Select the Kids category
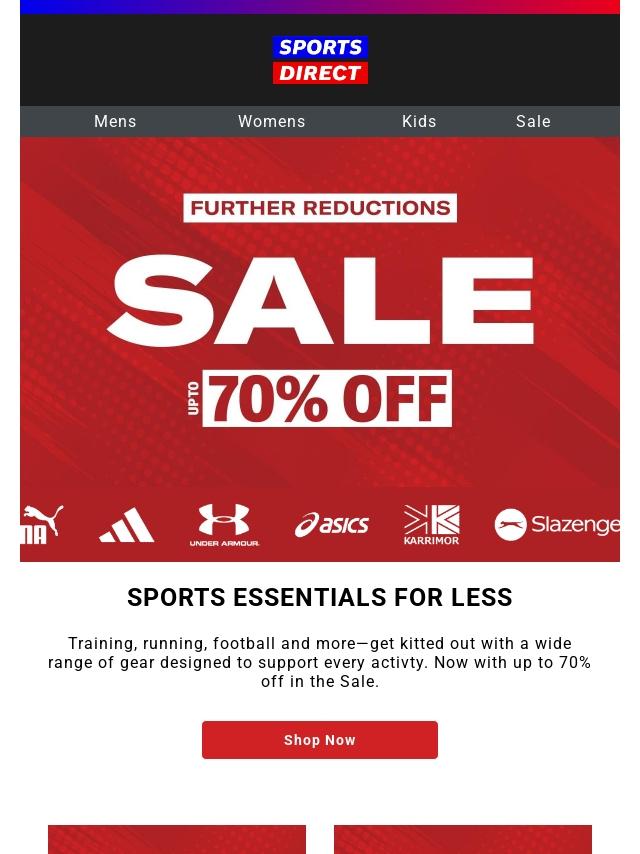 (x=419, y=121)
